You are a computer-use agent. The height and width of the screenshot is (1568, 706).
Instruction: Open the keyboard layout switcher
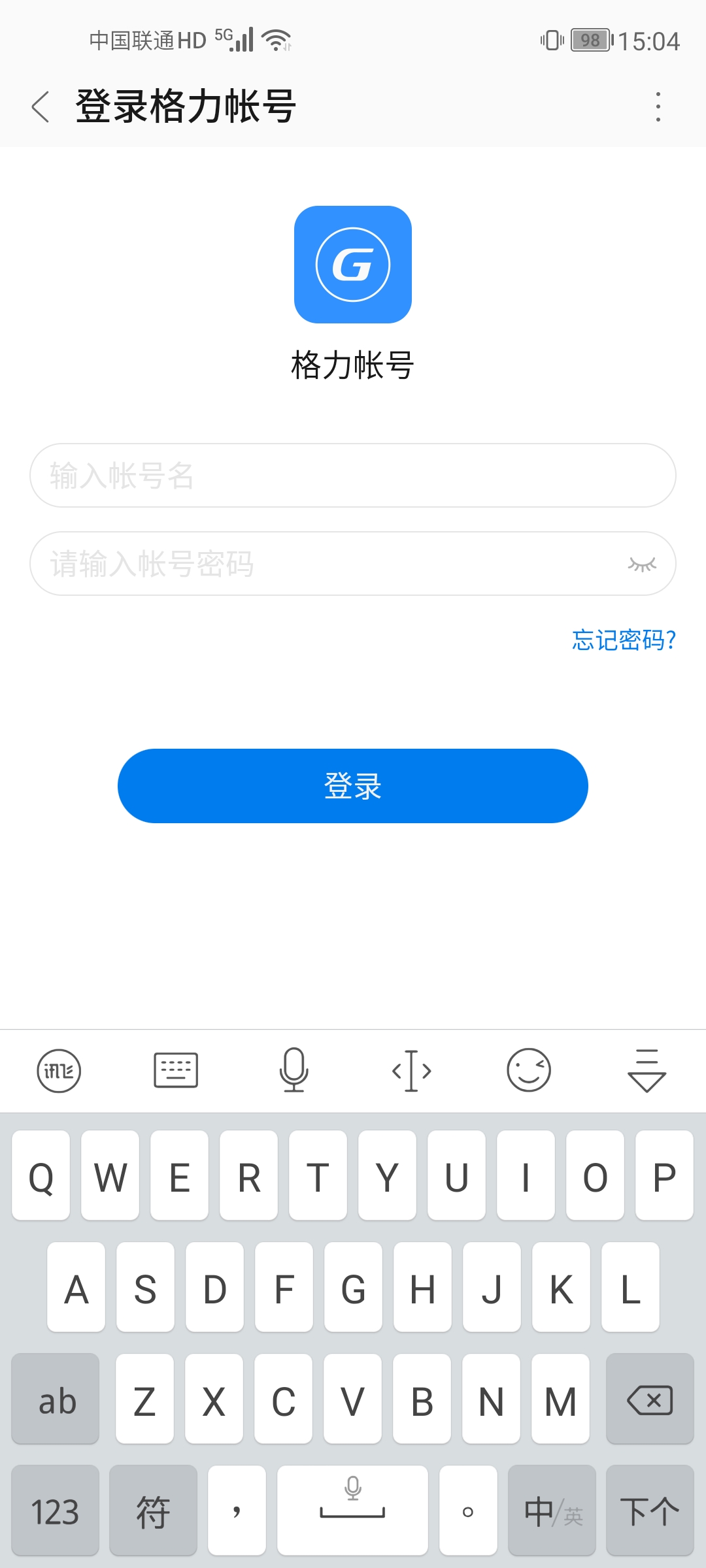click(176, 1071)
